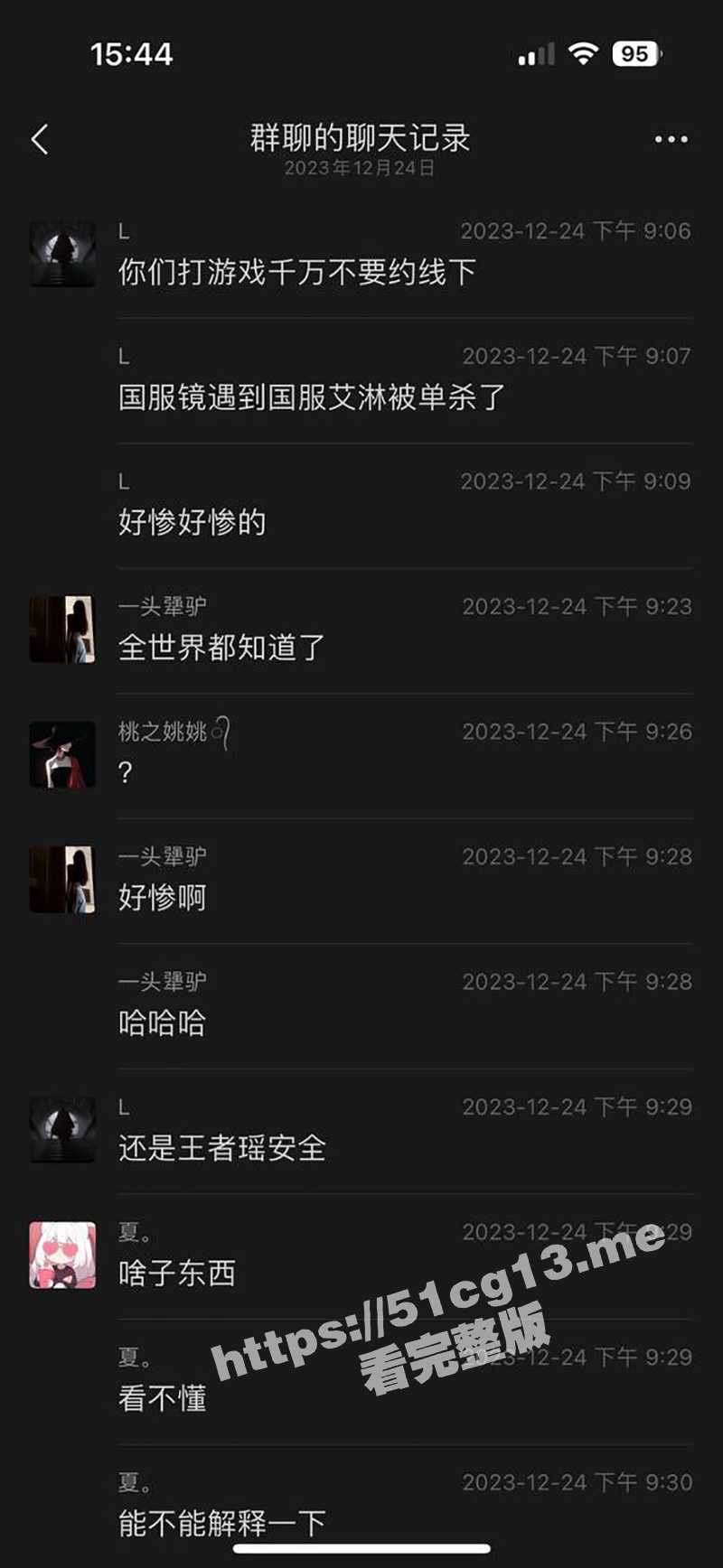Open the three-dot overflow menu
Screen dimensions: 723x1568
[671, 140]
